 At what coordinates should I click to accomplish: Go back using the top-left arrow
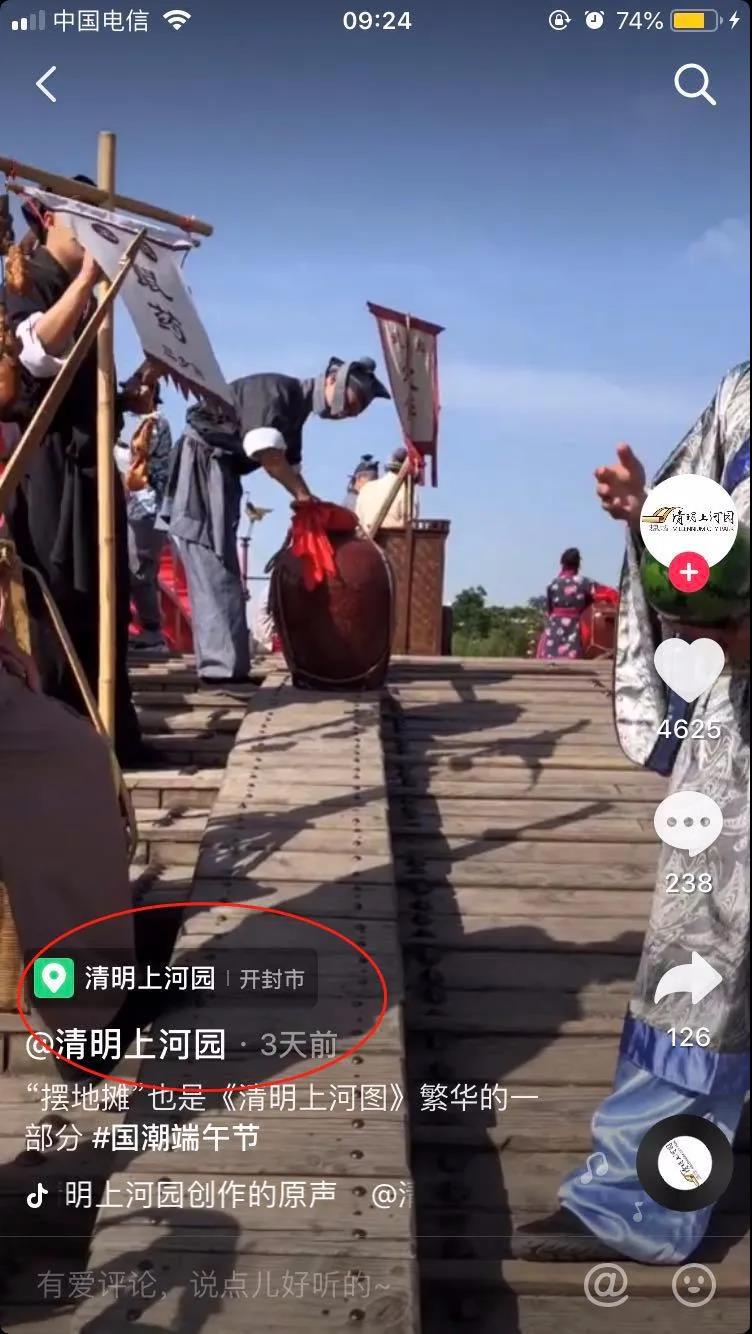[46, 85]
